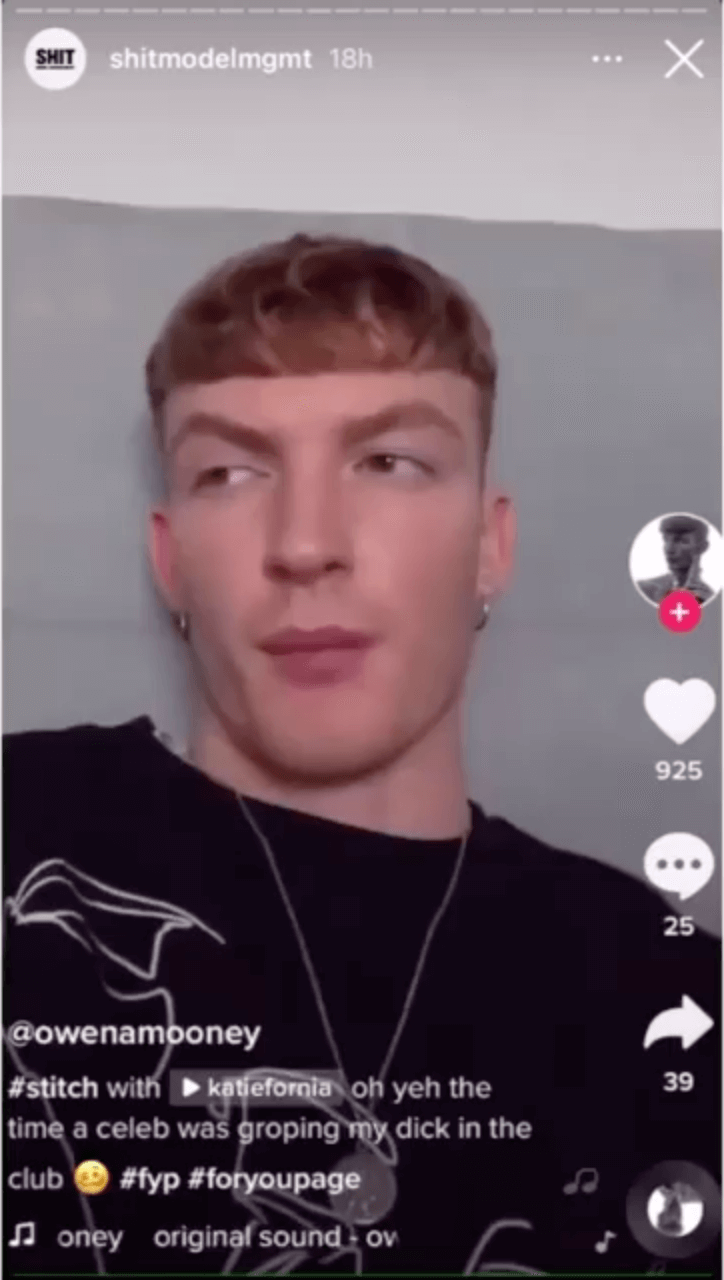Close the story viewer
The height and width of the screenshot is (1280, 724).
684,60
